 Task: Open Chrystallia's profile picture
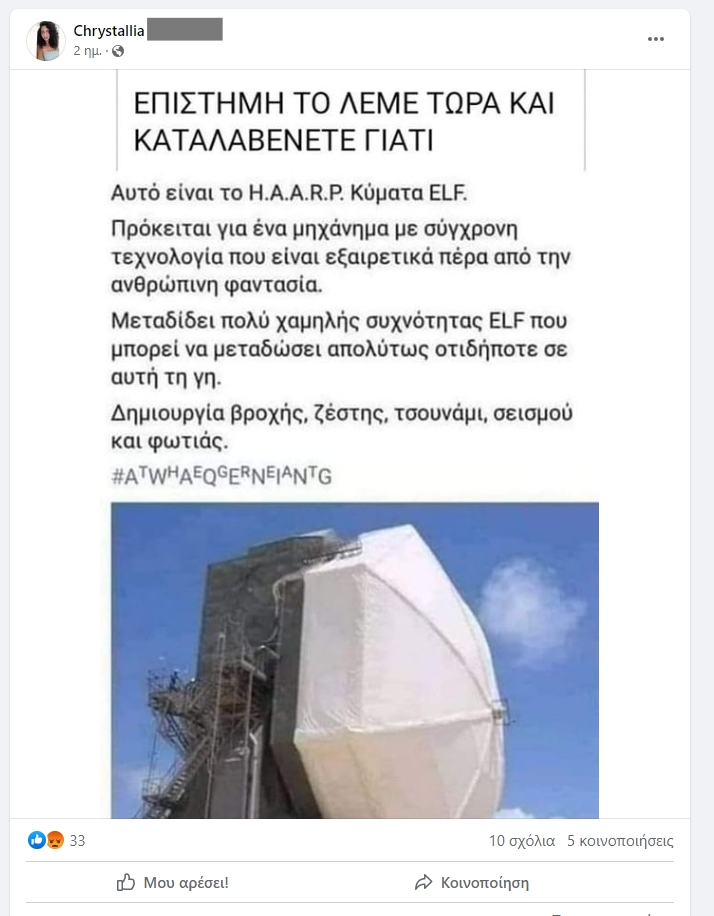click(x=46, y=40)
